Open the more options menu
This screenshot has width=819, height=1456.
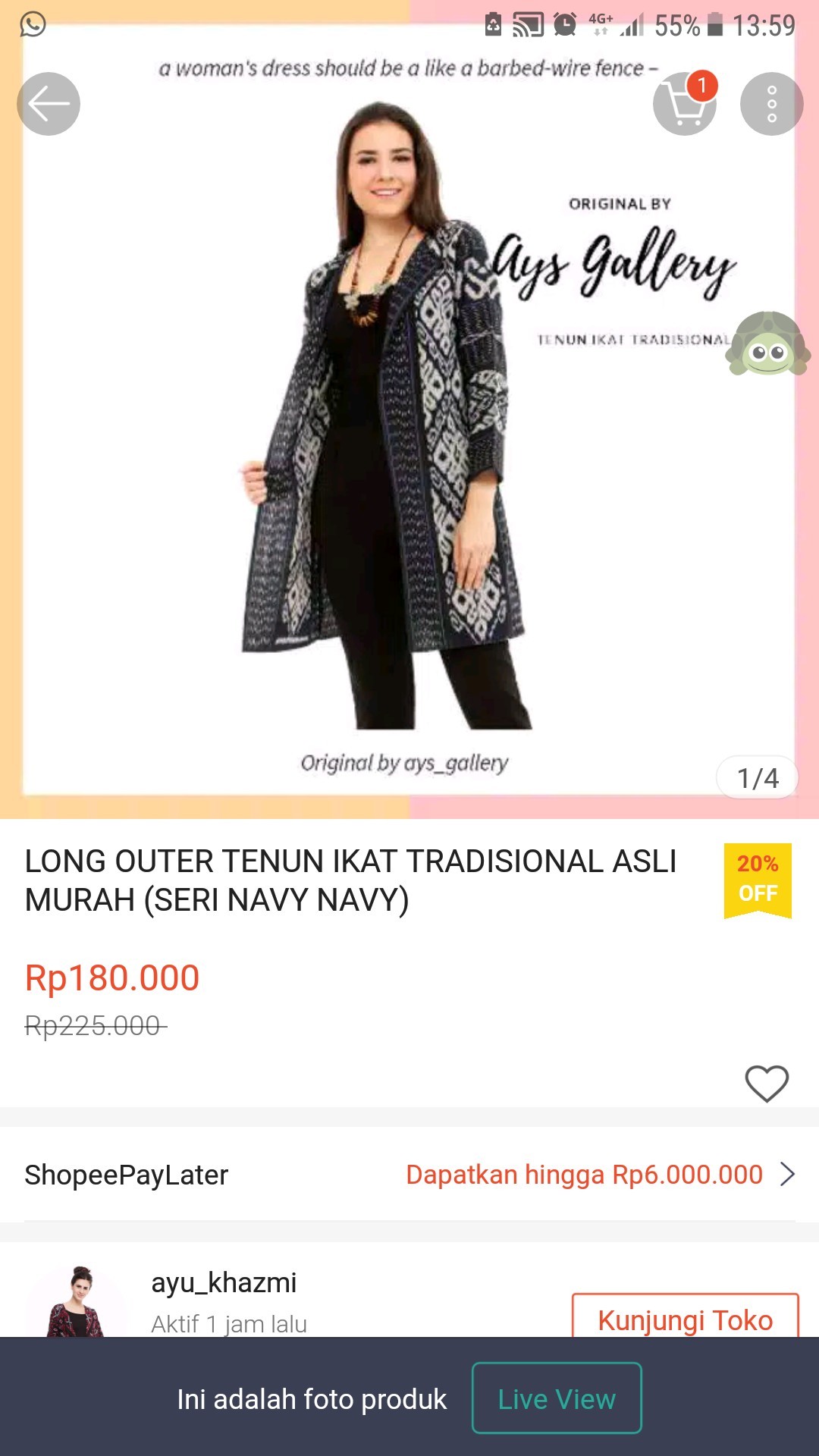[x=771, y=104]
